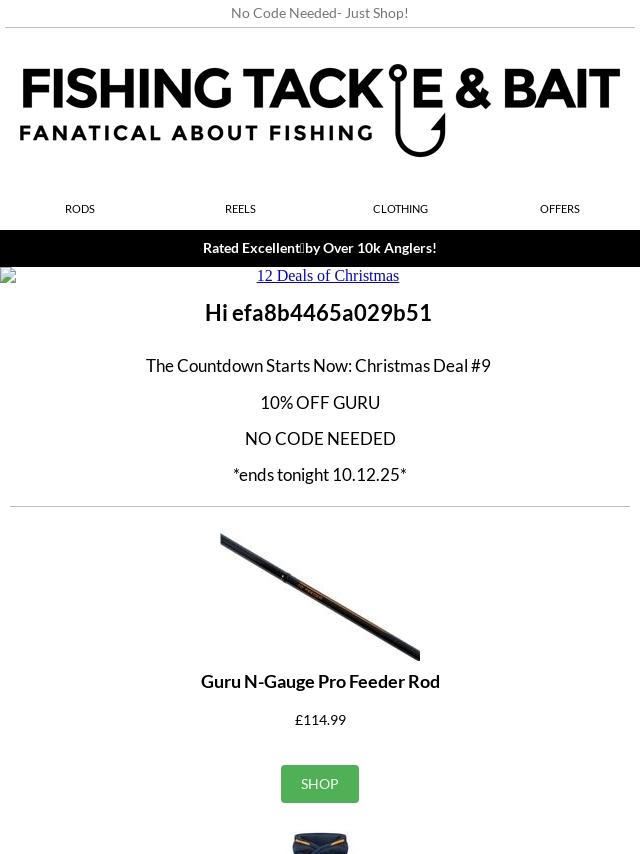This screenshot has width=640, height=854.
Task: Go to the CLOTHING section
Action: click(x=400, y=209)
